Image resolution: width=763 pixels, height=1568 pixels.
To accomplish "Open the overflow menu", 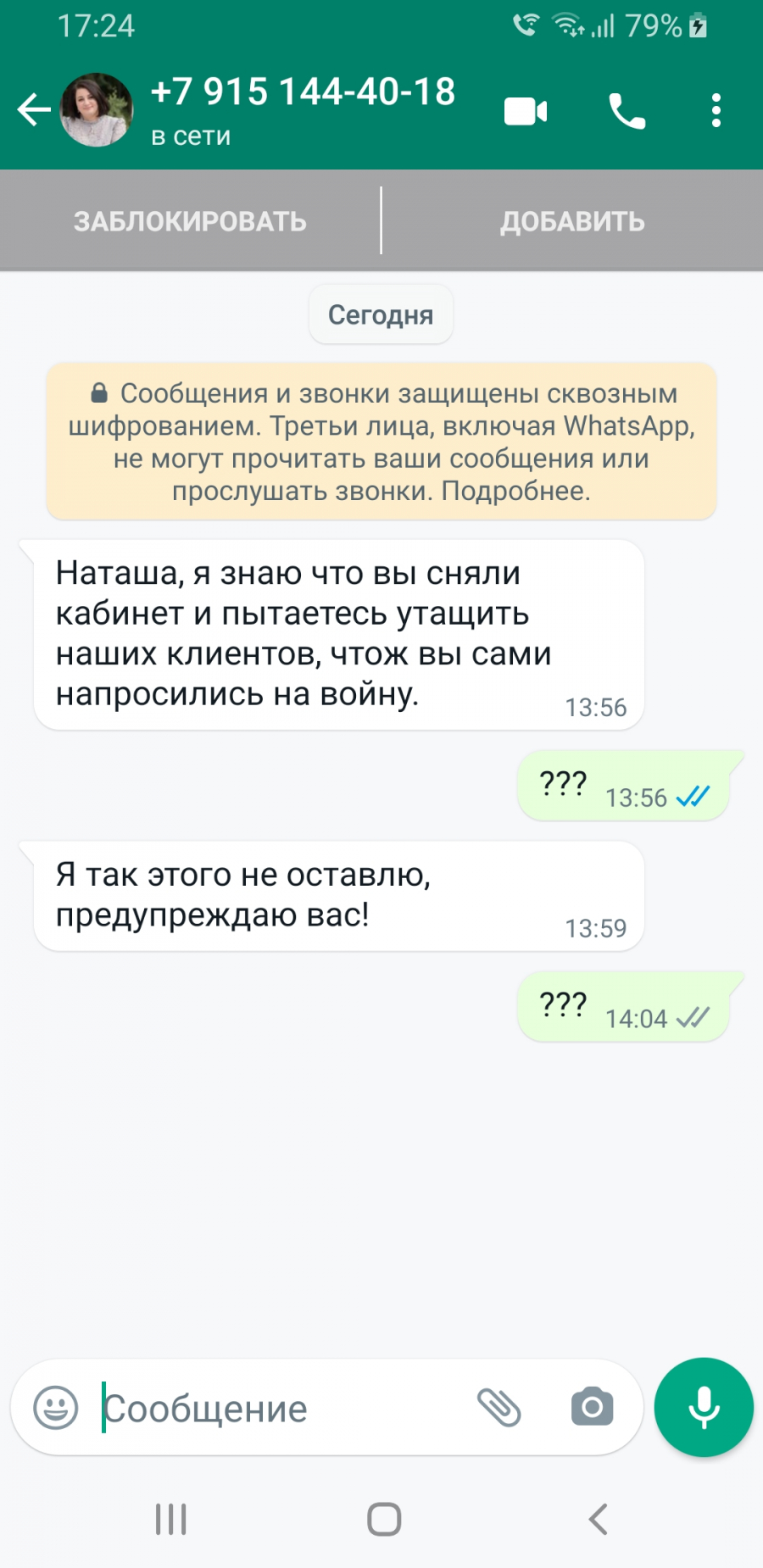I will pyautogui.click(x=716, y=111).
